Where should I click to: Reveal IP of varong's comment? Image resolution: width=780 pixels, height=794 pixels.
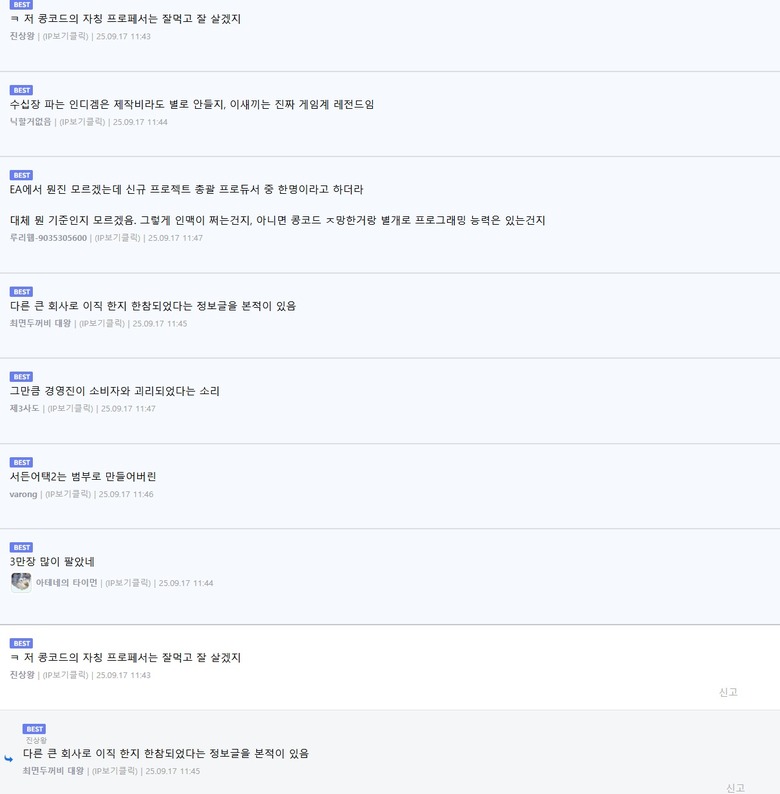(x=68, y=494)
